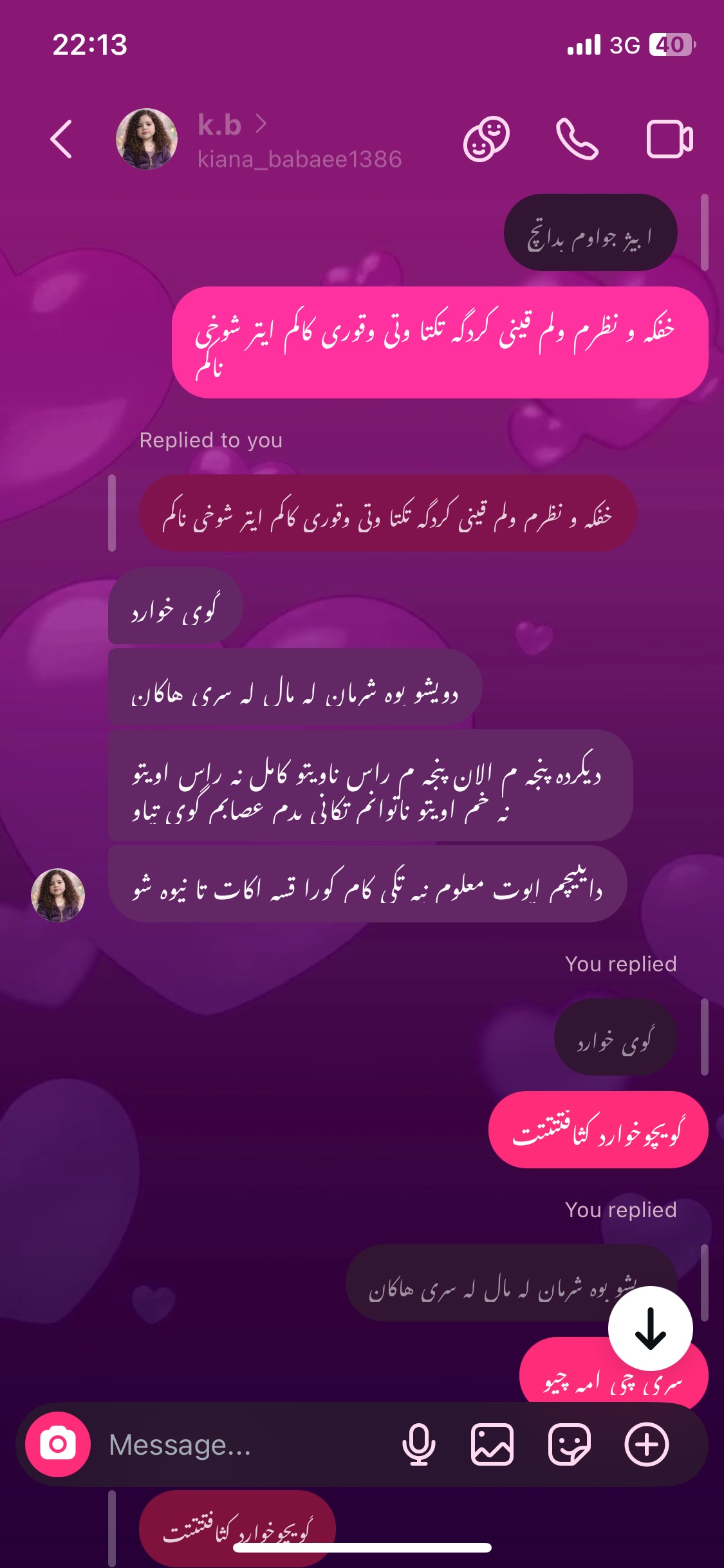
Task: Open the photo gallery picker
Action: coord(492,1444)
